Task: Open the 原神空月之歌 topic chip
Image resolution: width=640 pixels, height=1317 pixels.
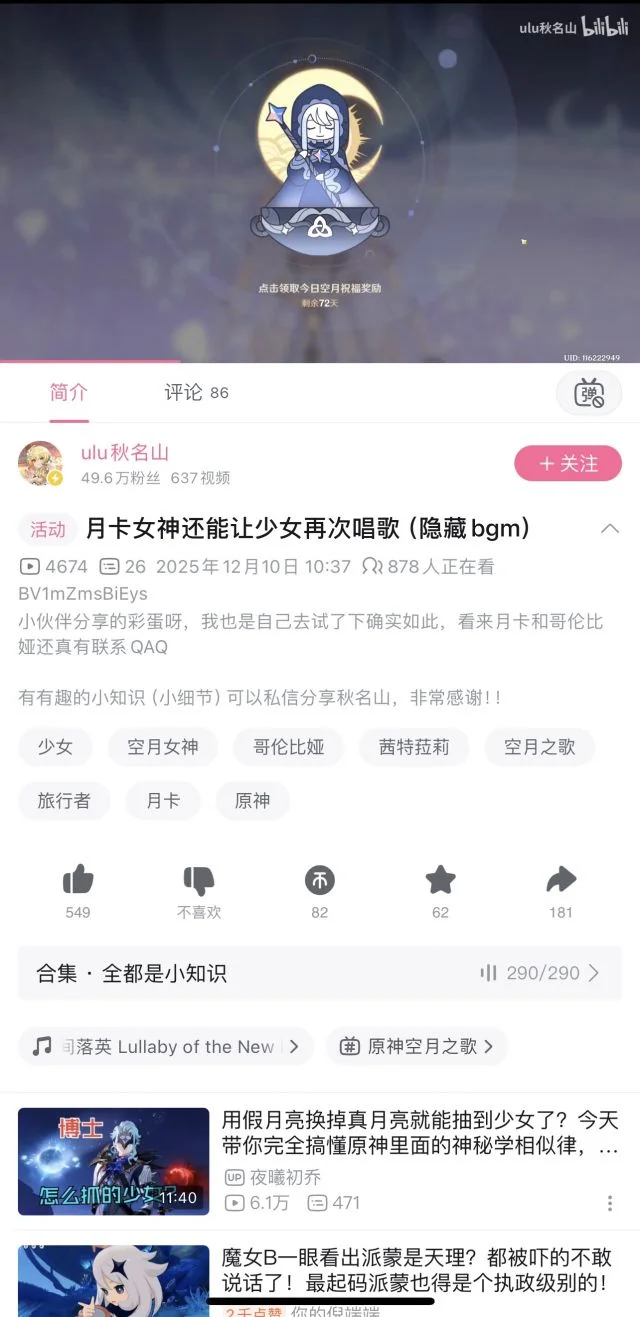Action: (417, 1047)
